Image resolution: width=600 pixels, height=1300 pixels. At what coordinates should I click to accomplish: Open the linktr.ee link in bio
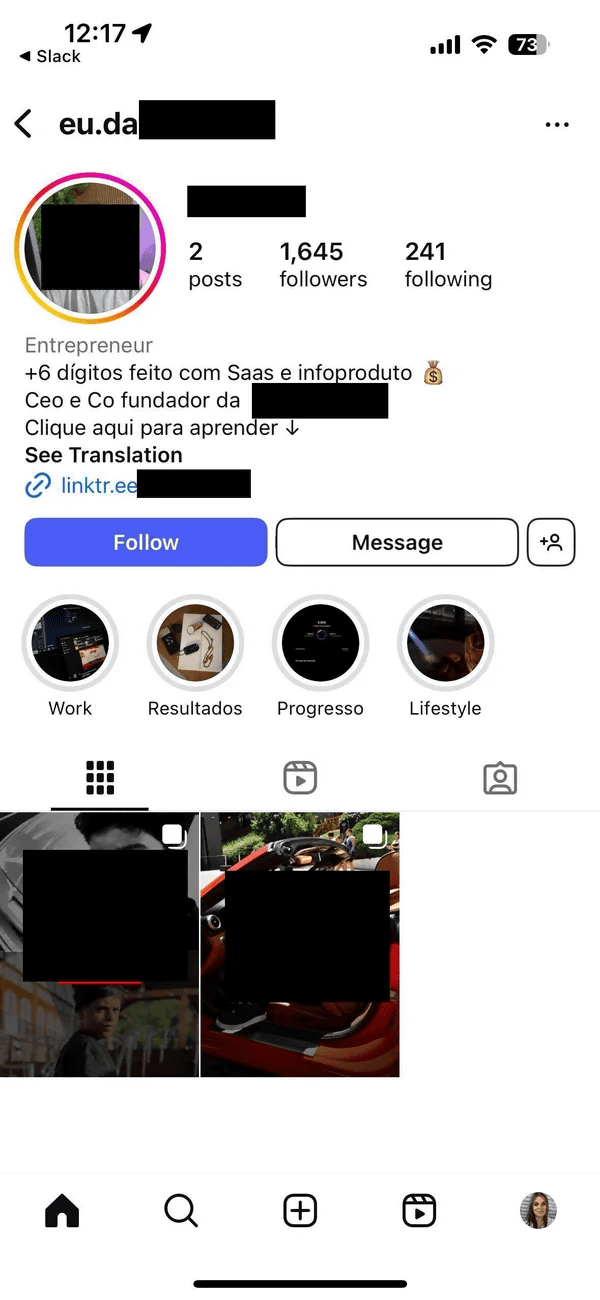coord(138,486)
